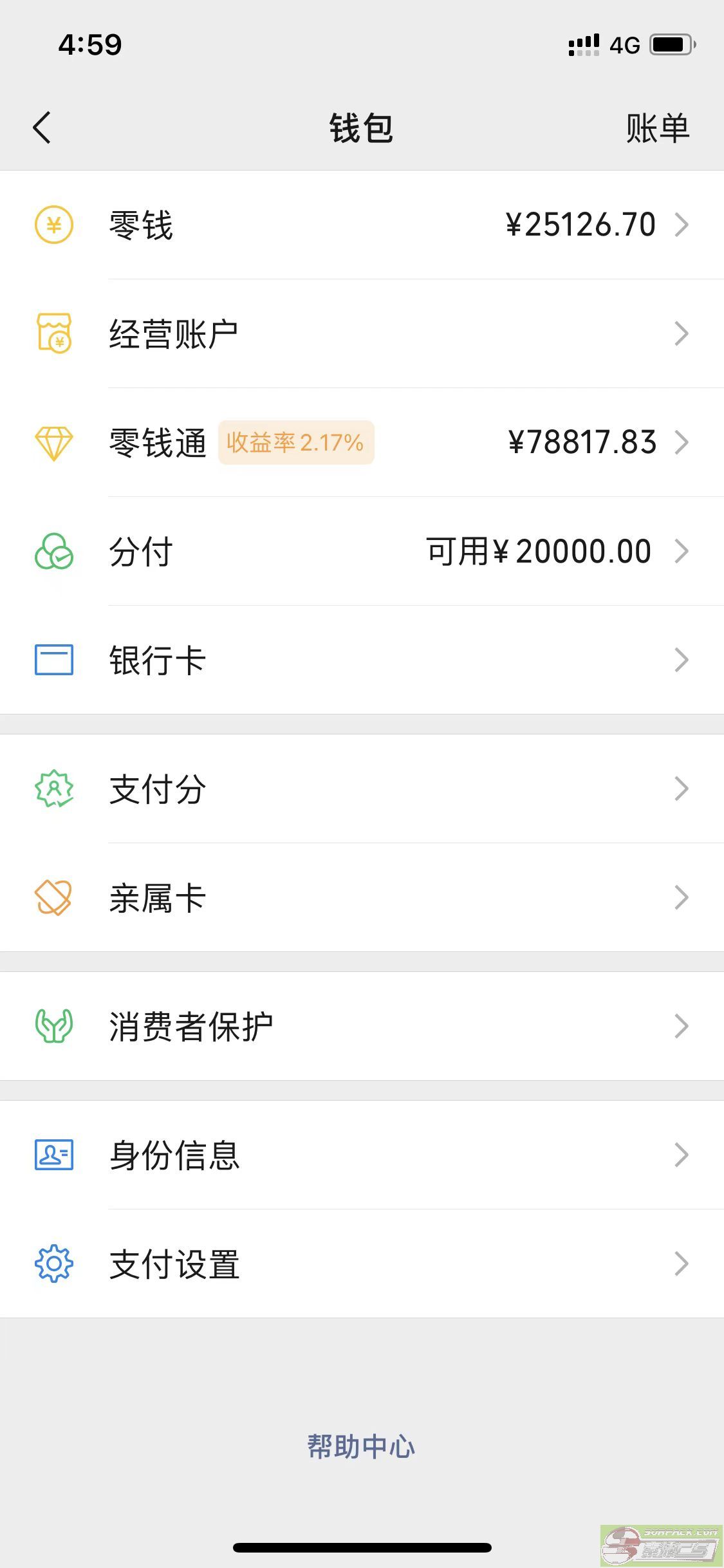
Task: Check 支付分
Action: (x=362, y=789)
